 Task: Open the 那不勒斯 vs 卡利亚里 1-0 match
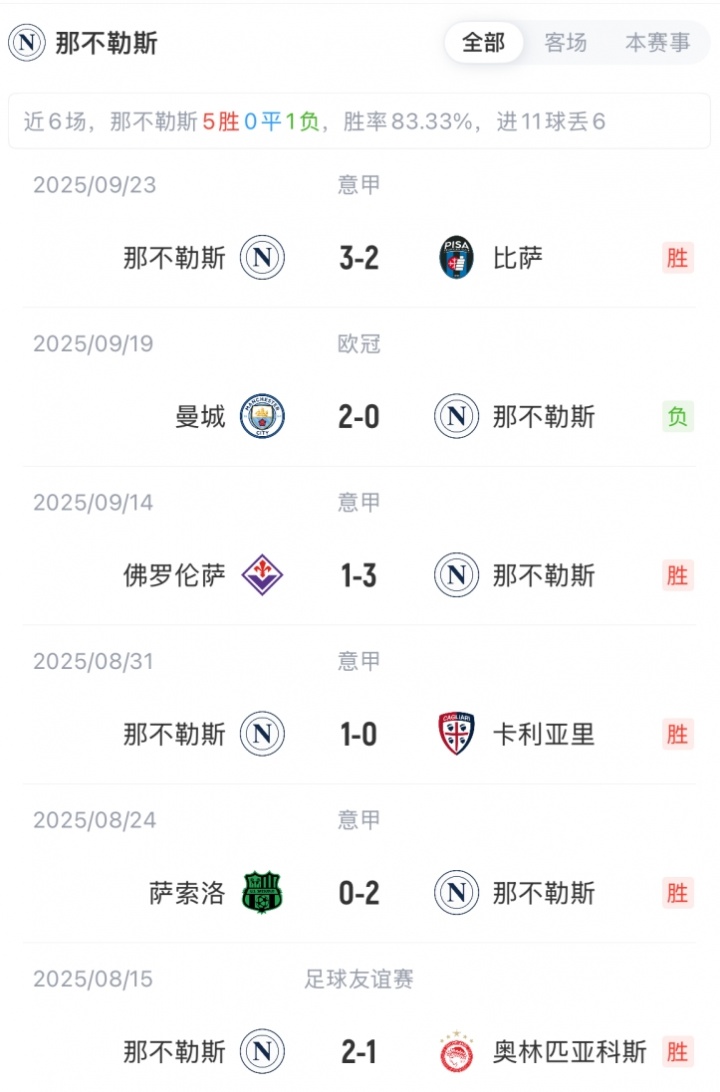click(359, 735)
